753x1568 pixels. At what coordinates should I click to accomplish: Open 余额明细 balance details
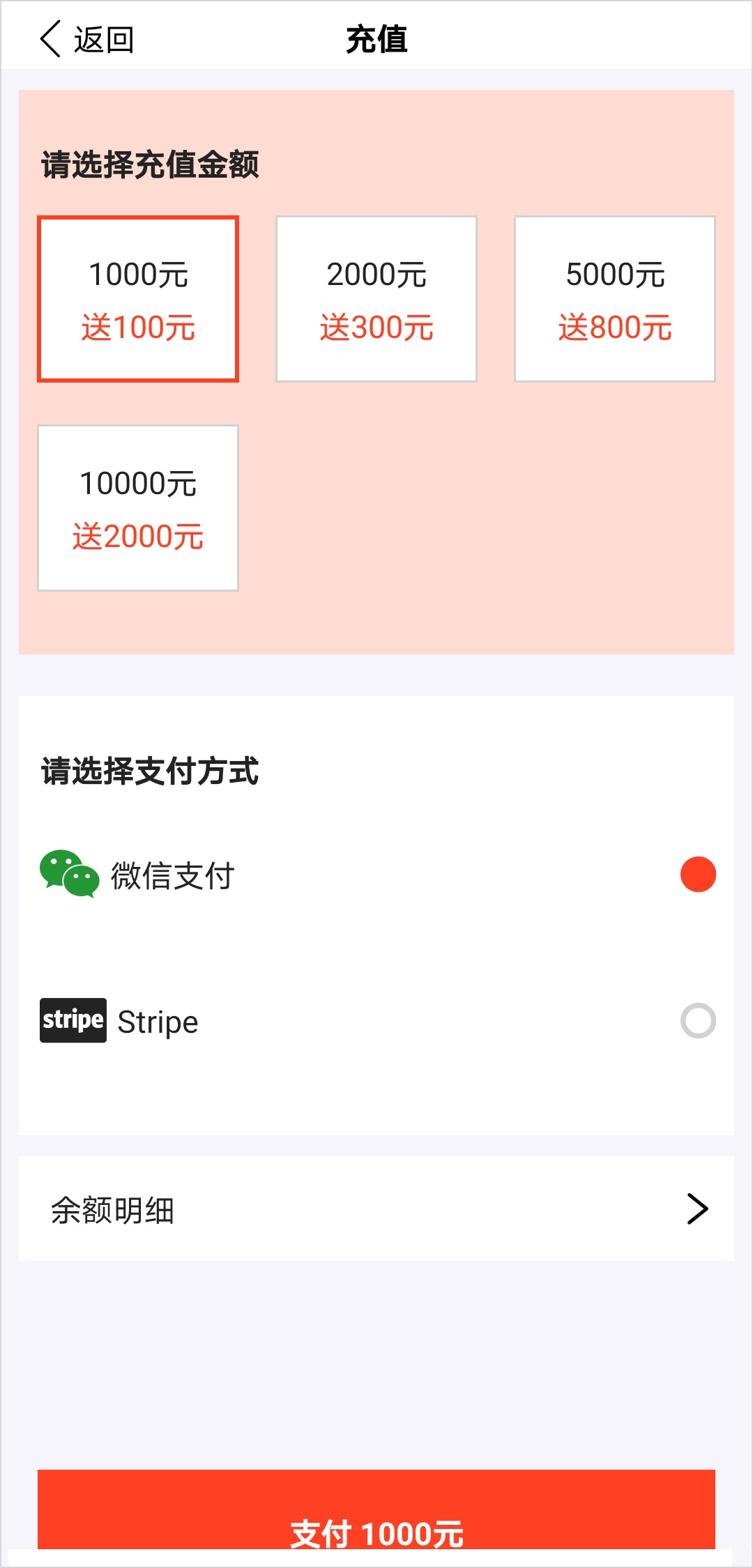tap(376, 1209)
